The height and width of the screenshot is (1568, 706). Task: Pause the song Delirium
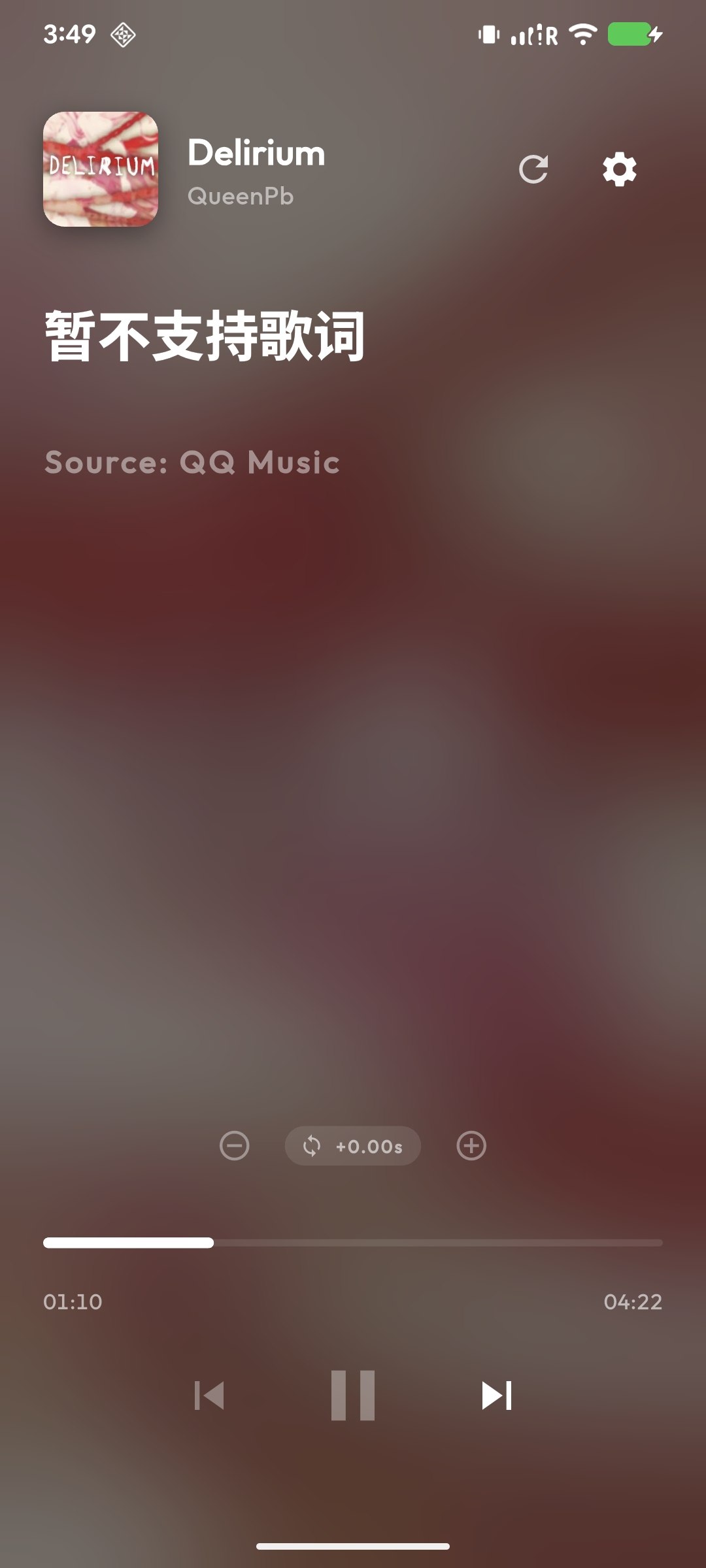click(353, 1396)
